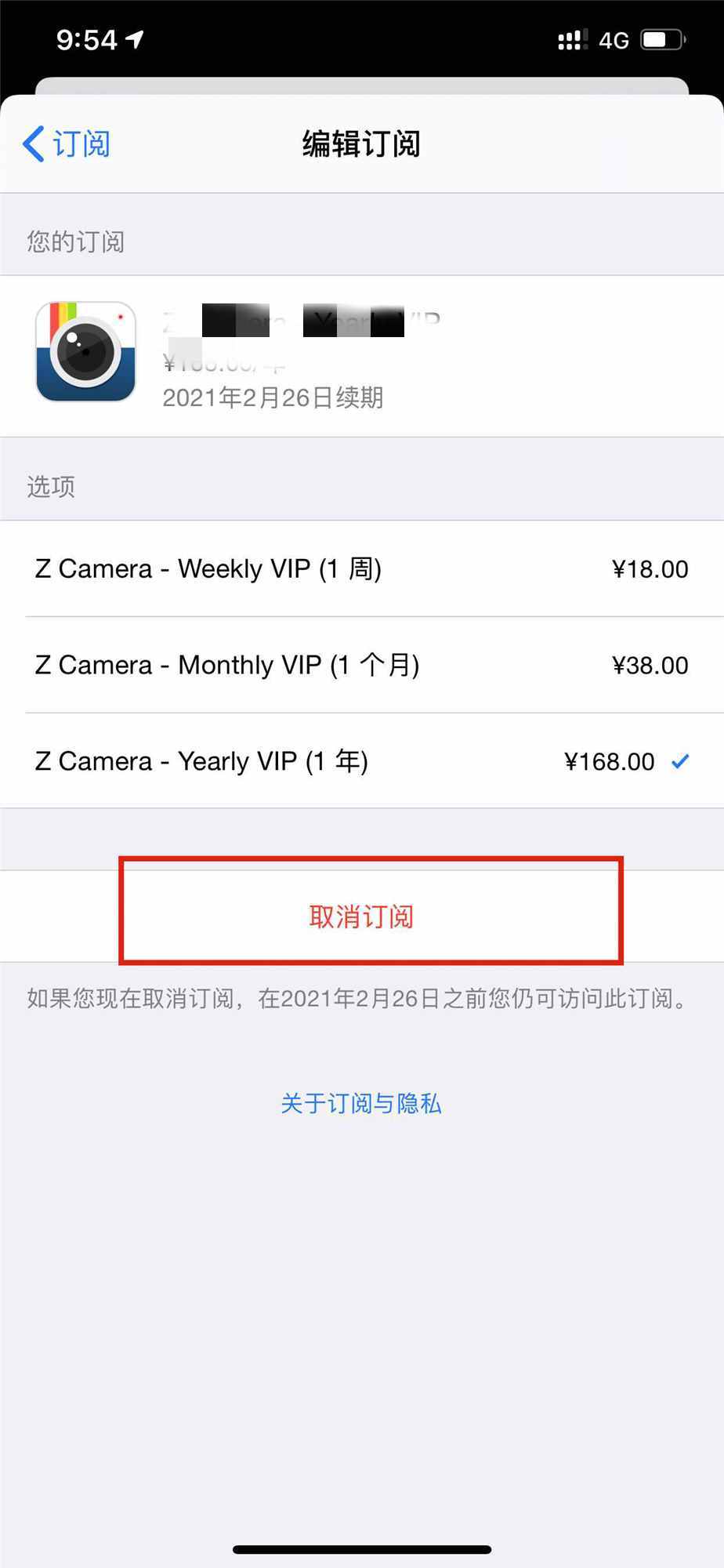Screen dimensions: 724x1568
Task: Select Weekly VIP ¥18.00 option
Action: click(x=361, y=569)
